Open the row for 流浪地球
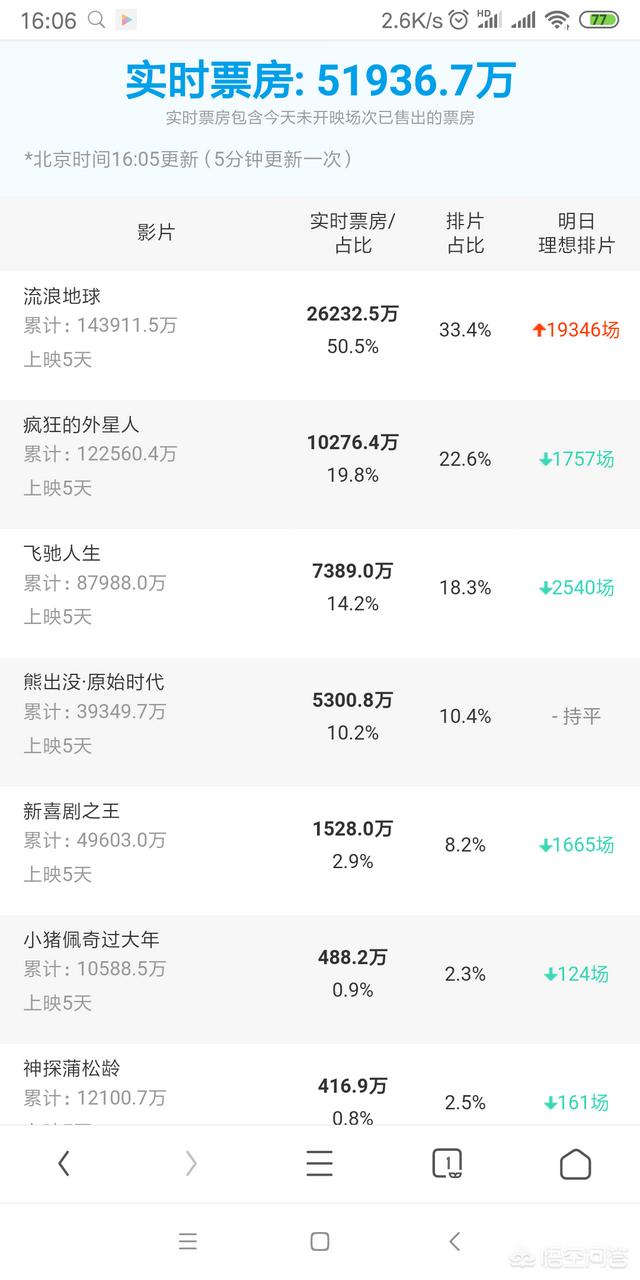 (320, 329)
